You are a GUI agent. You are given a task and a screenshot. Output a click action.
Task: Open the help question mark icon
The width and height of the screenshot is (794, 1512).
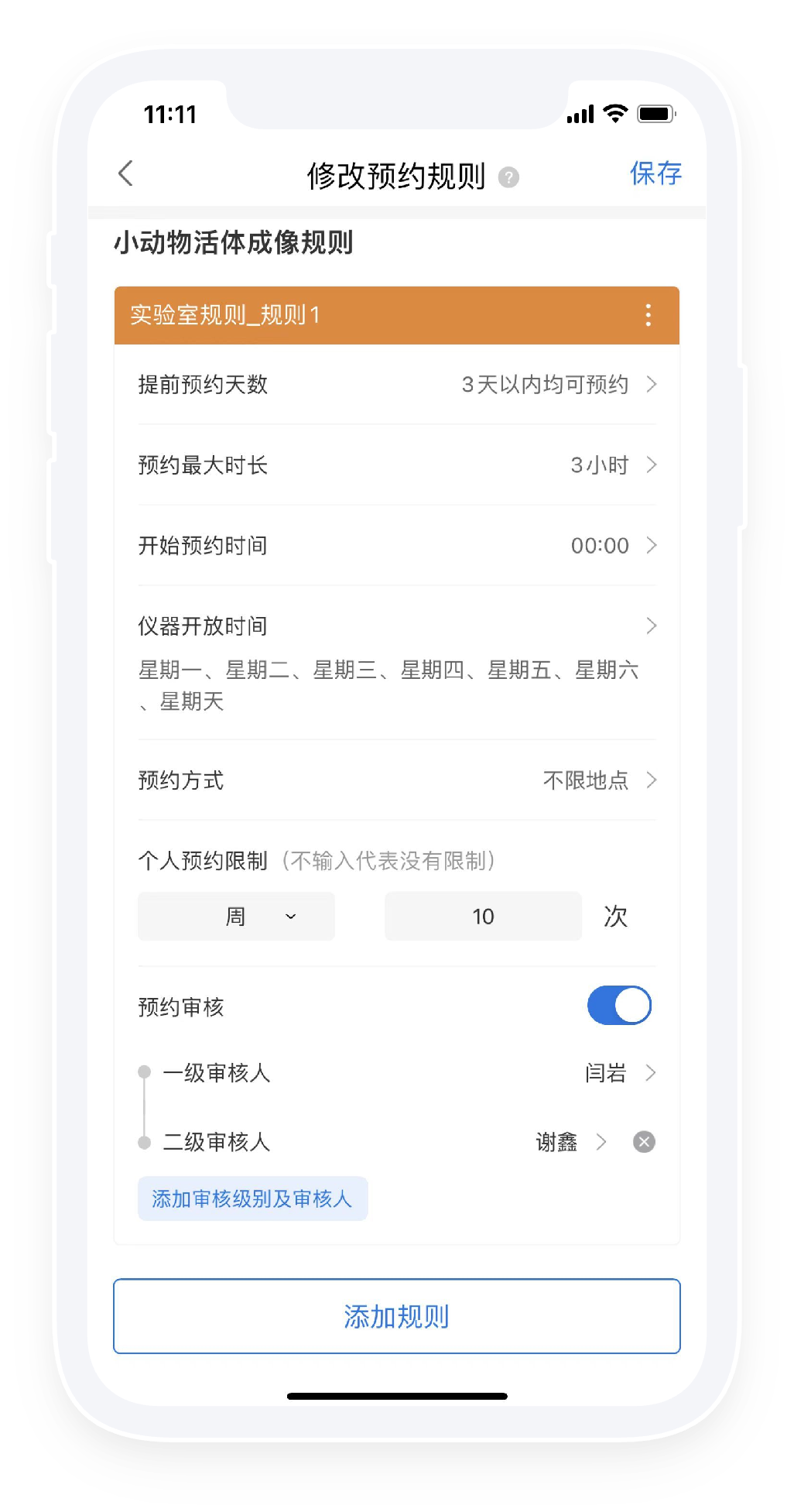508,177
